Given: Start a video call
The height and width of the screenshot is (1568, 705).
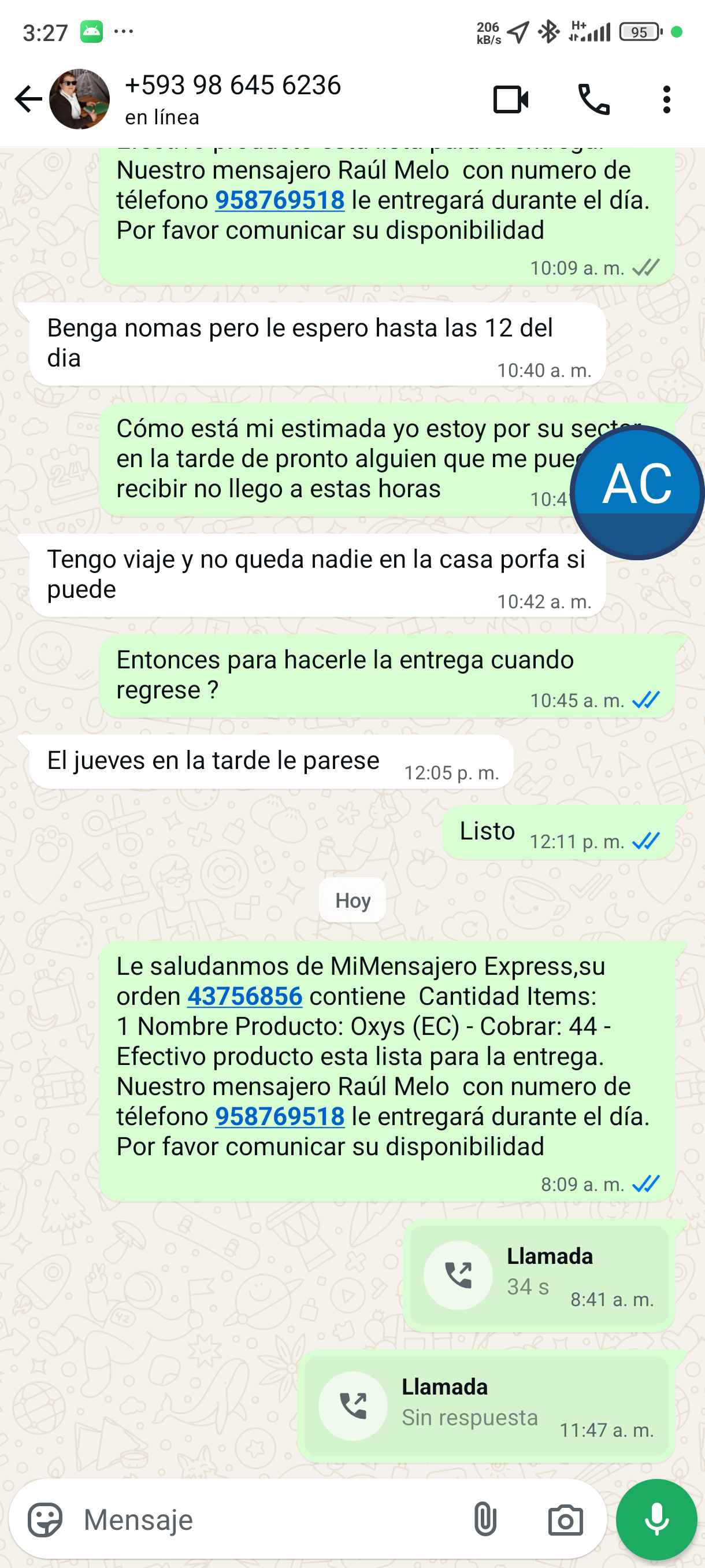Looking at the screenshot, I should pyautogui.click(x=510, y=99).
